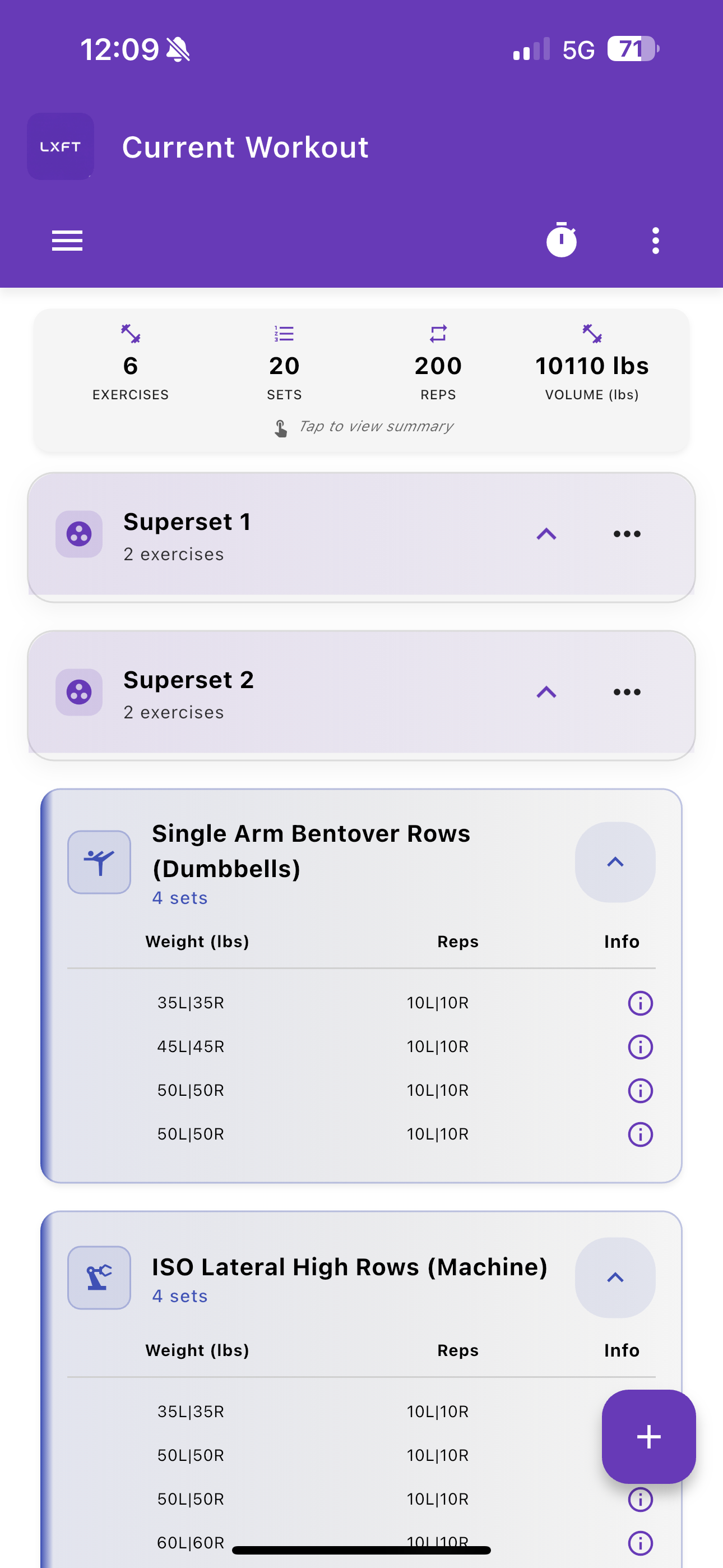Collapse ISO Lateral High Rows card

(615, 1277)
